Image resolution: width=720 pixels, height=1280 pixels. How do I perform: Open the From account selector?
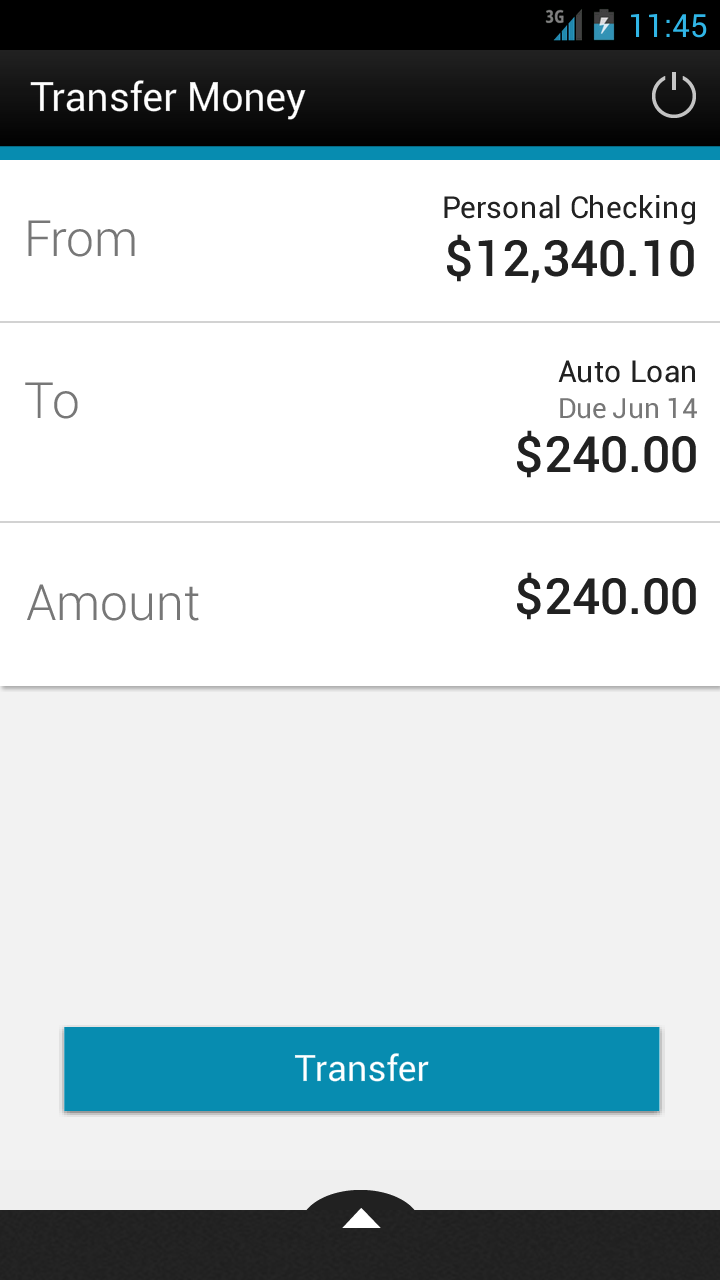(360, 238)
